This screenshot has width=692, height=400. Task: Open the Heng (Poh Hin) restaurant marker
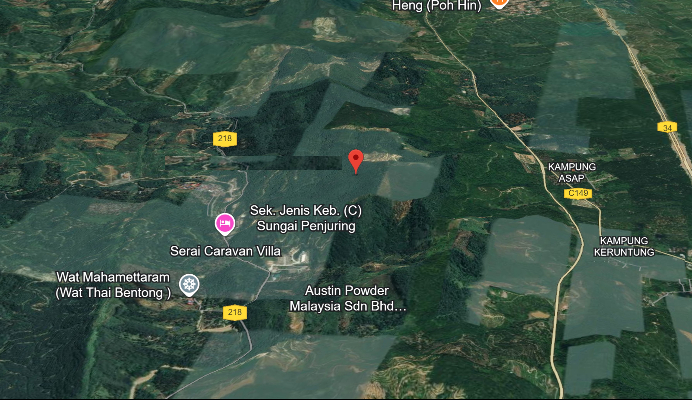[x=500, y=4]
